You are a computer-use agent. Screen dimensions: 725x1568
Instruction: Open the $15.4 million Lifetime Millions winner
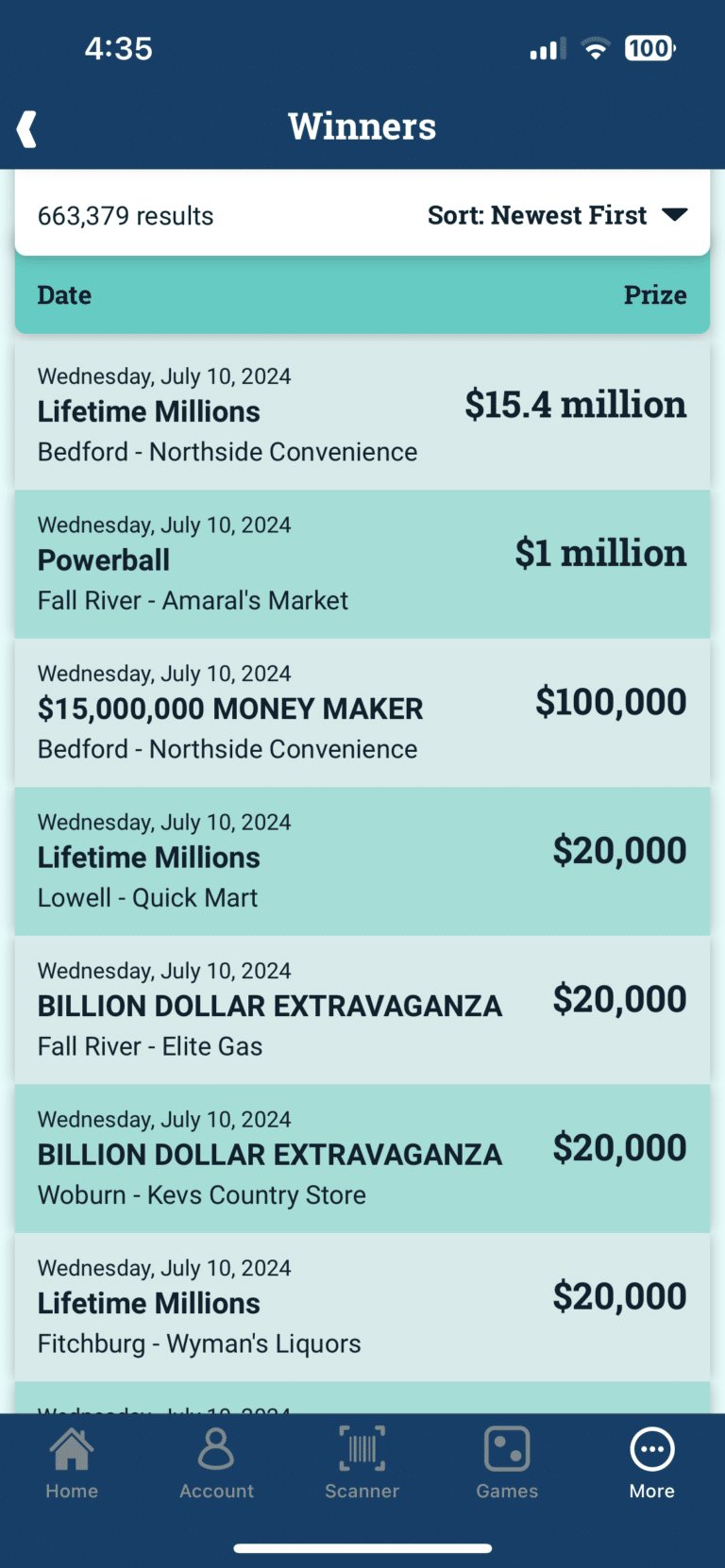[x=362, y=413]
